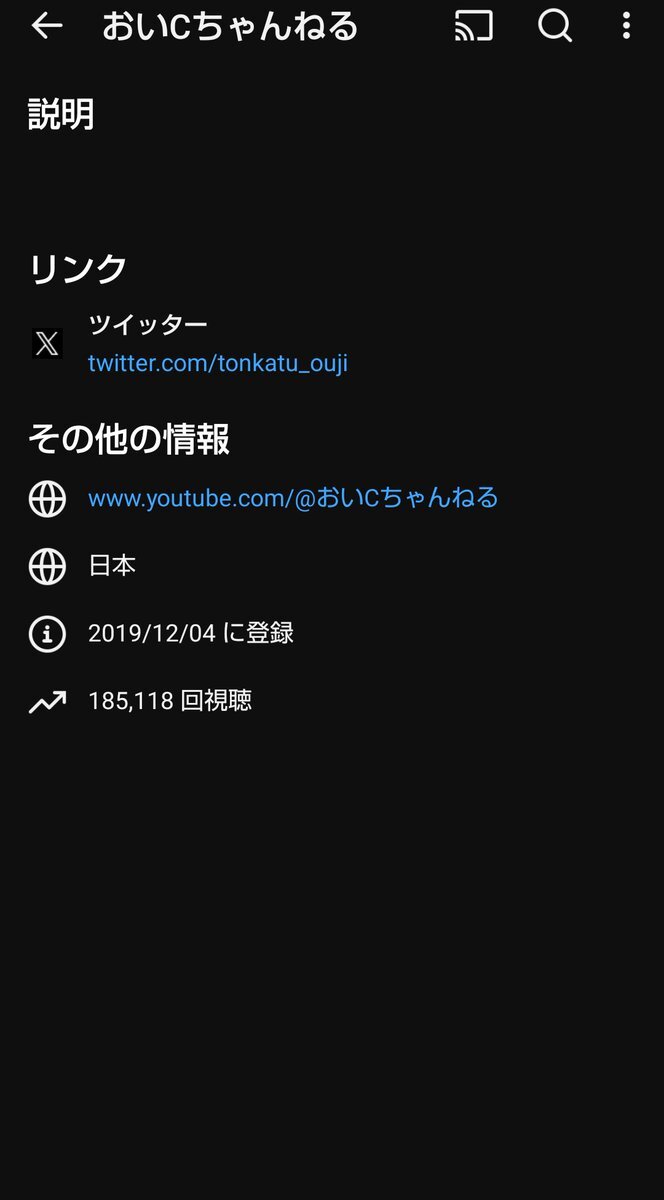
Task: Open the twitter.com/tonkatu_ouji link
Action: (218, 362)
